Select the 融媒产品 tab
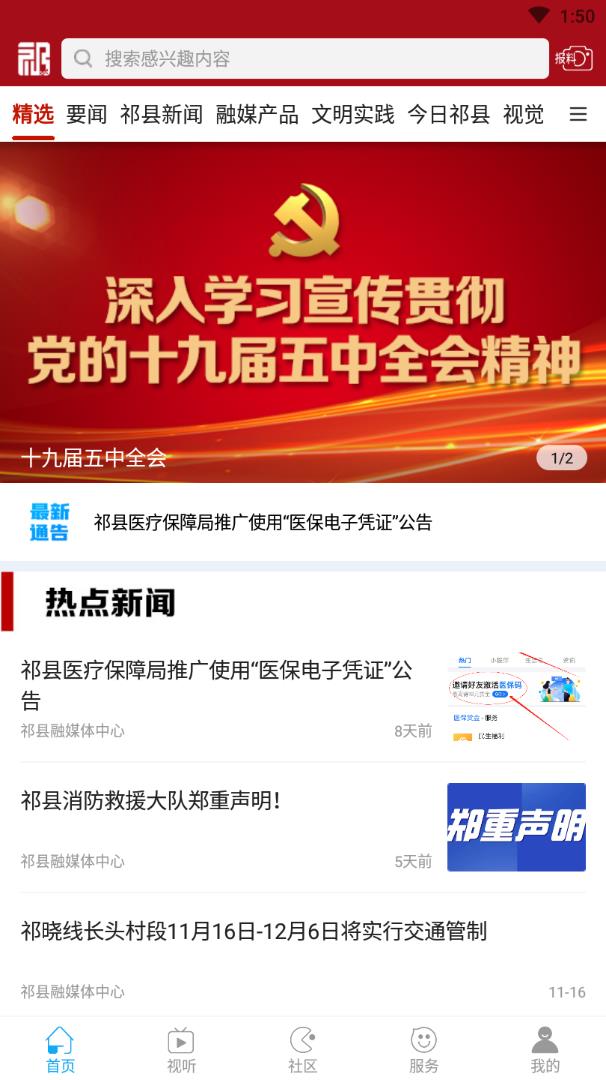The image size is (606, 1080). [257, 115]
